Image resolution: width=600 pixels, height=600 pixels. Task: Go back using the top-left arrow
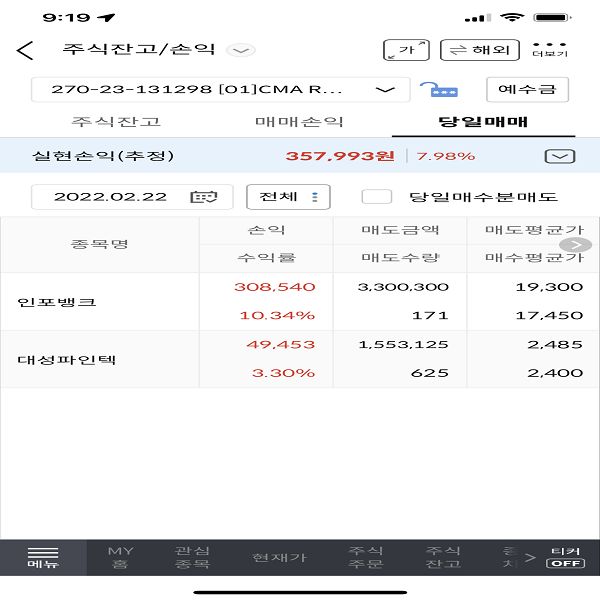(x=26, y=51)
